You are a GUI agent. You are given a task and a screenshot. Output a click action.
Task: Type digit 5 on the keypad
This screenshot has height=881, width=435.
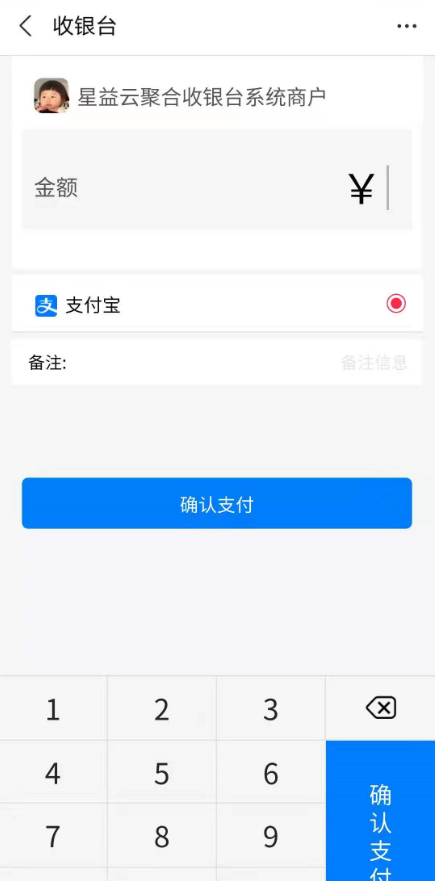(x=162, y=773)
